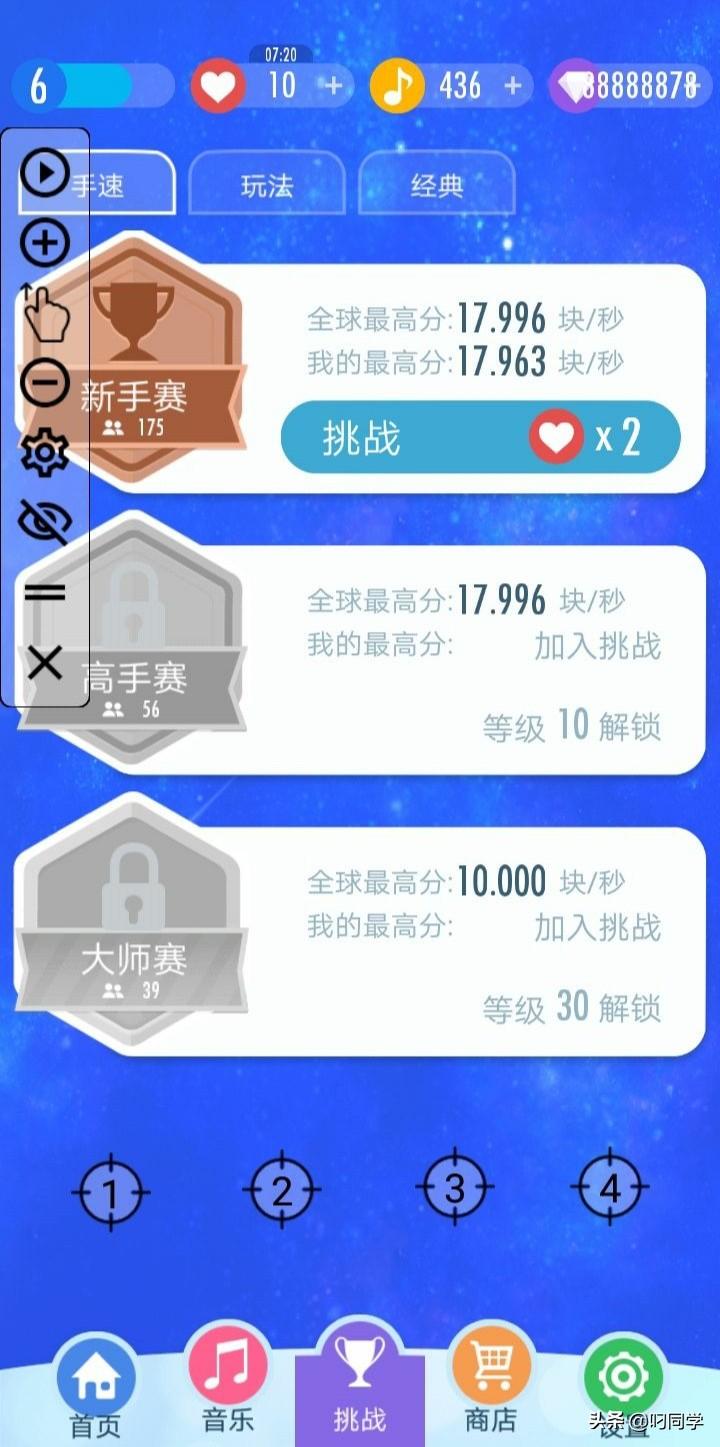Hide click targets with the eye icon
Image resolution: width=720 pixels, height=1447 pixels.
[x=45, y=521]
